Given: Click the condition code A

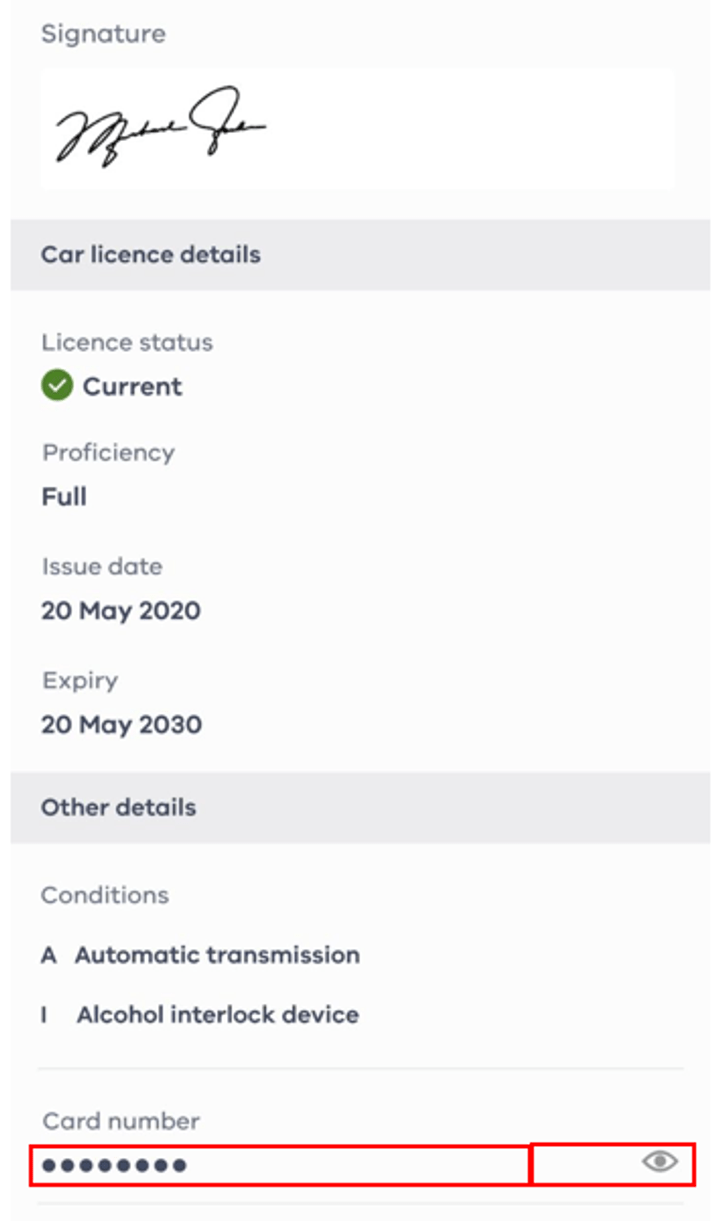Looking at the screenshot, I should pos(46,955).
